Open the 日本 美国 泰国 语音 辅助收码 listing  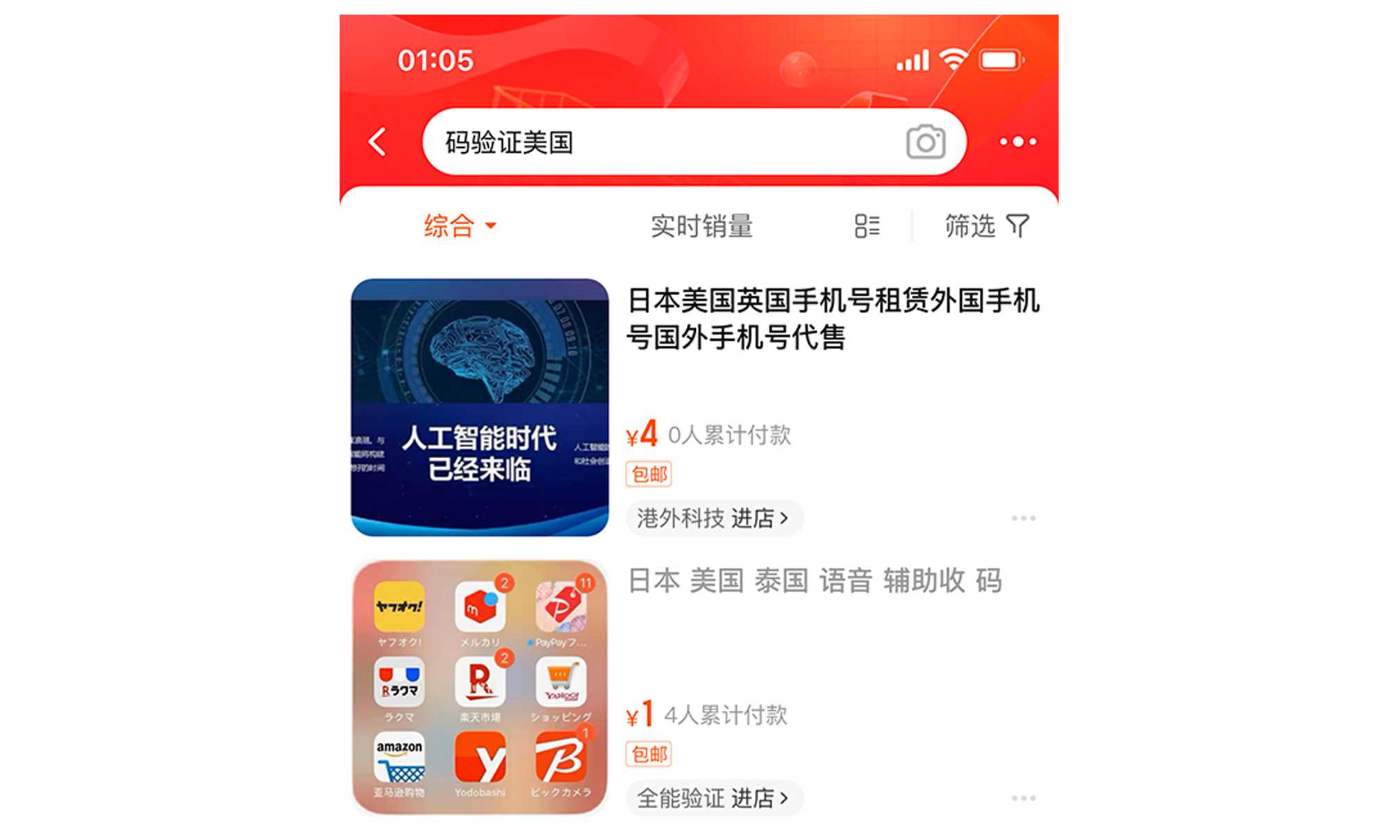click(815, 580)
